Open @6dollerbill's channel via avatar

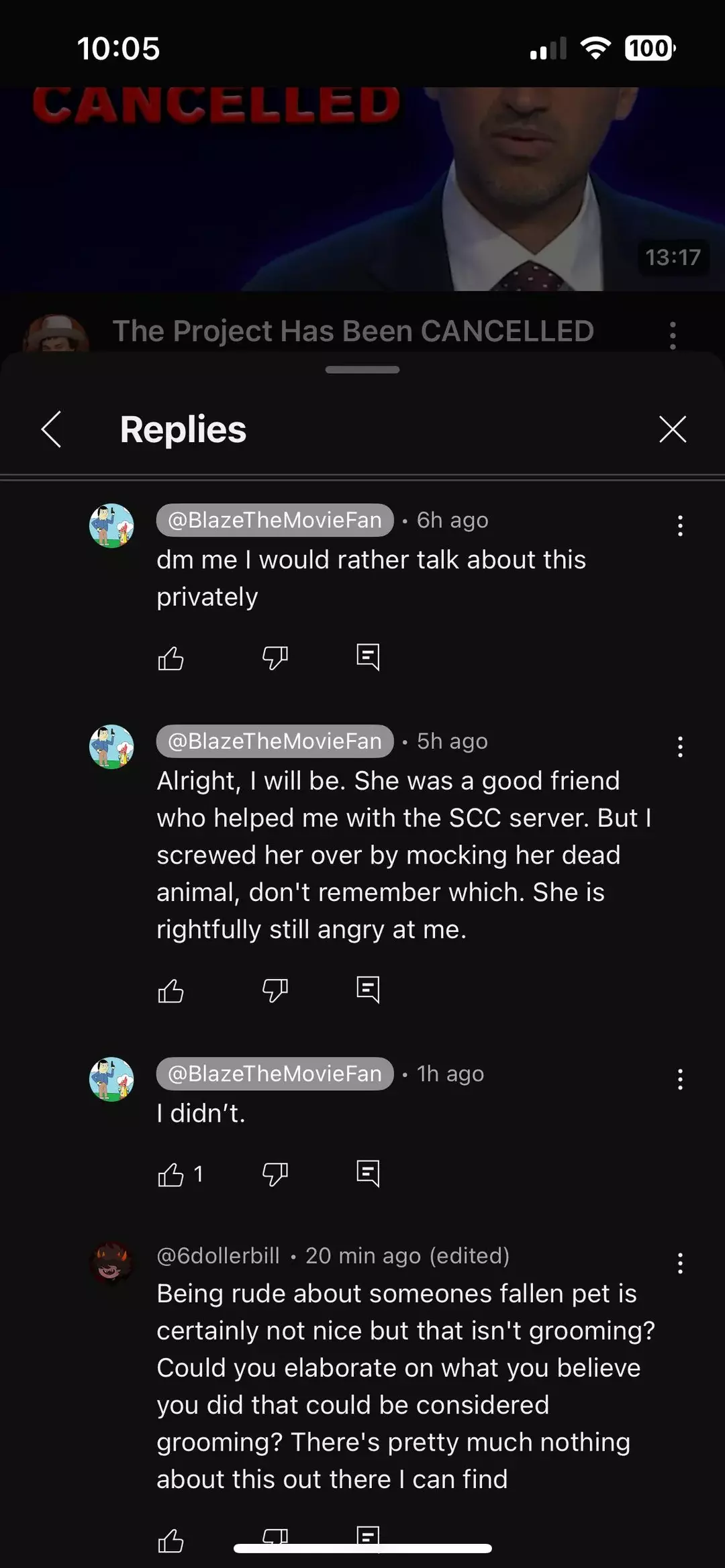pos(111,1263)
